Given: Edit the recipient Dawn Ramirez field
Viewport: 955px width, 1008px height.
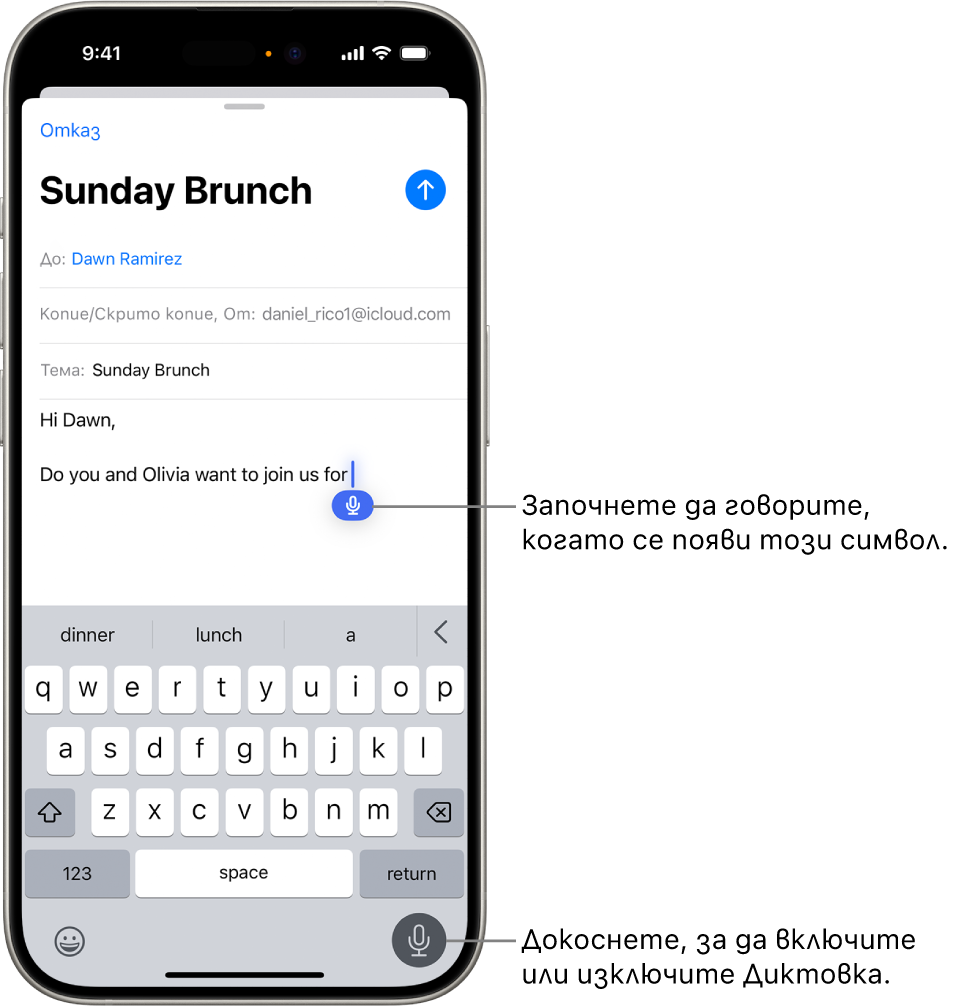Looking at the screenshot, I should pos(127,259).
